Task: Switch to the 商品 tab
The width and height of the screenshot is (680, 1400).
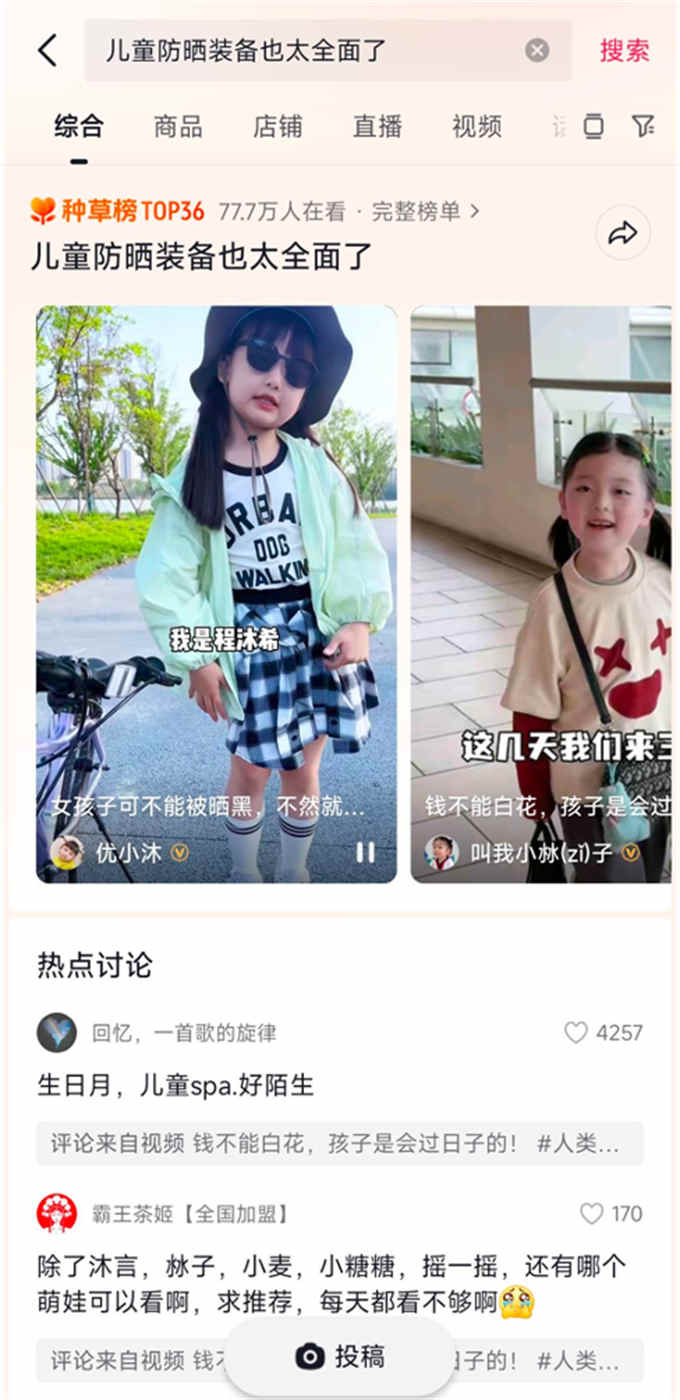Action: pos(178,127)
